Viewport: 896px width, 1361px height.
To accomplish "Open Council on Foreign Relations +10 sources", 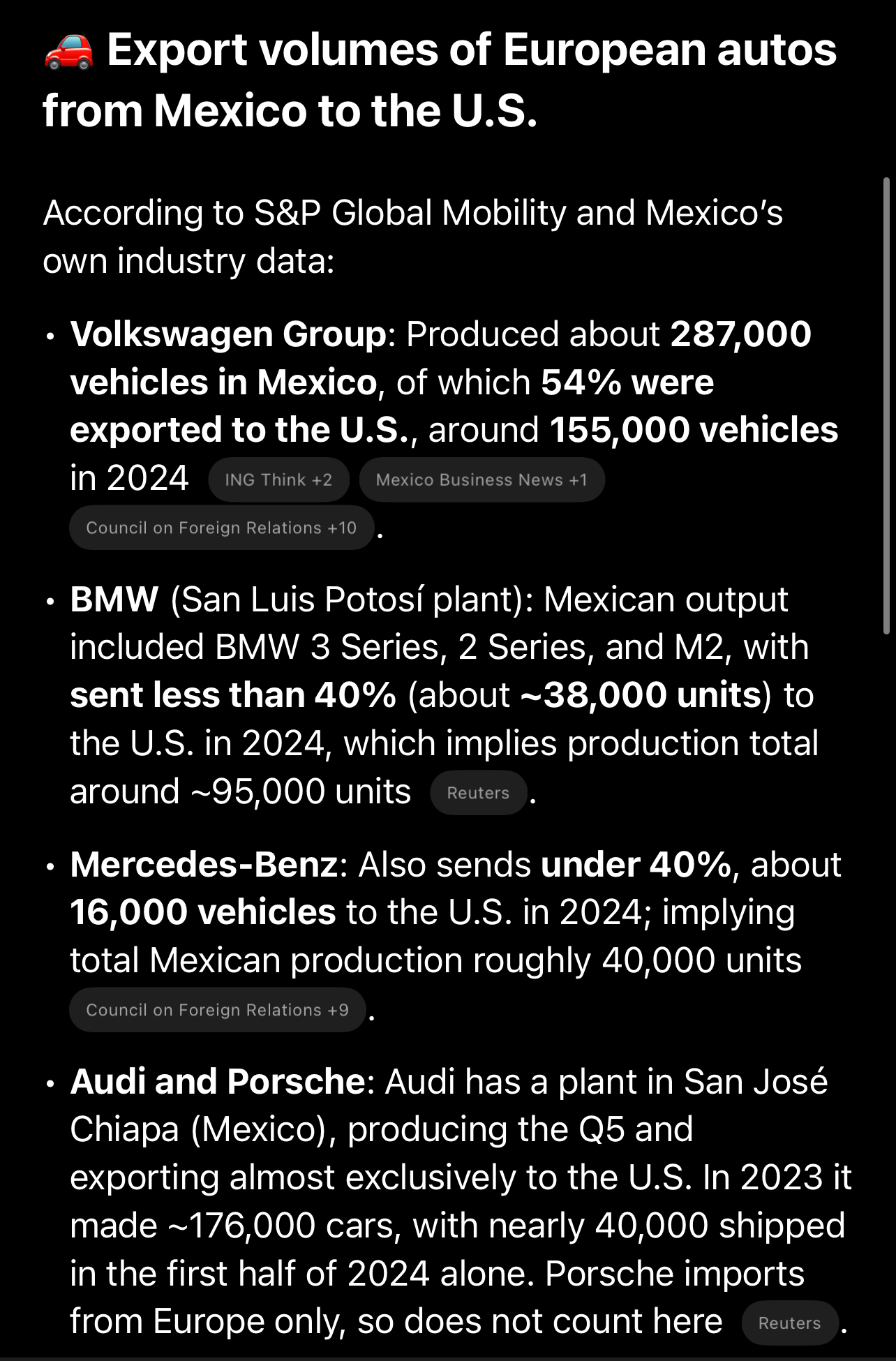I will (x=221, y=528).
